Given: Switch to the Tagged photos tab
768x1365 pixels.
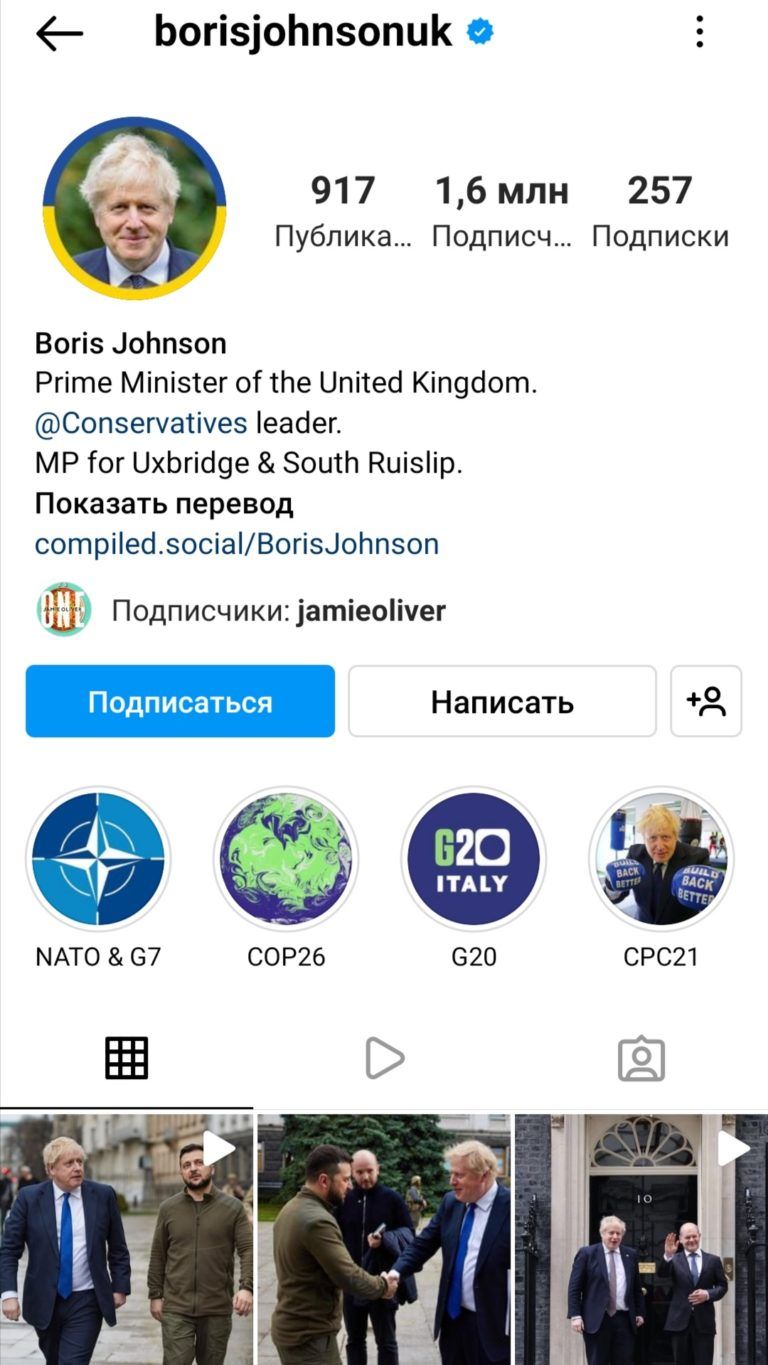Looking at the screenshot, I should (x=643, y=1057).
